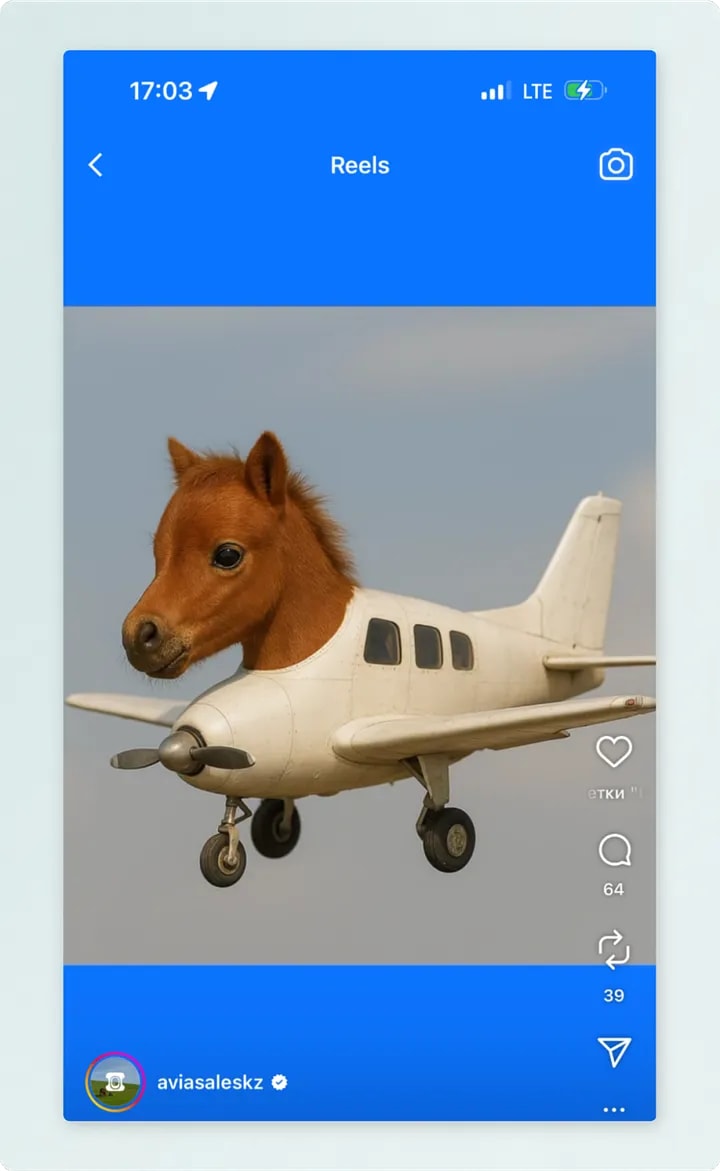Repost this reel
This screenshot has width=720, height=1171.
click(614, 950)
